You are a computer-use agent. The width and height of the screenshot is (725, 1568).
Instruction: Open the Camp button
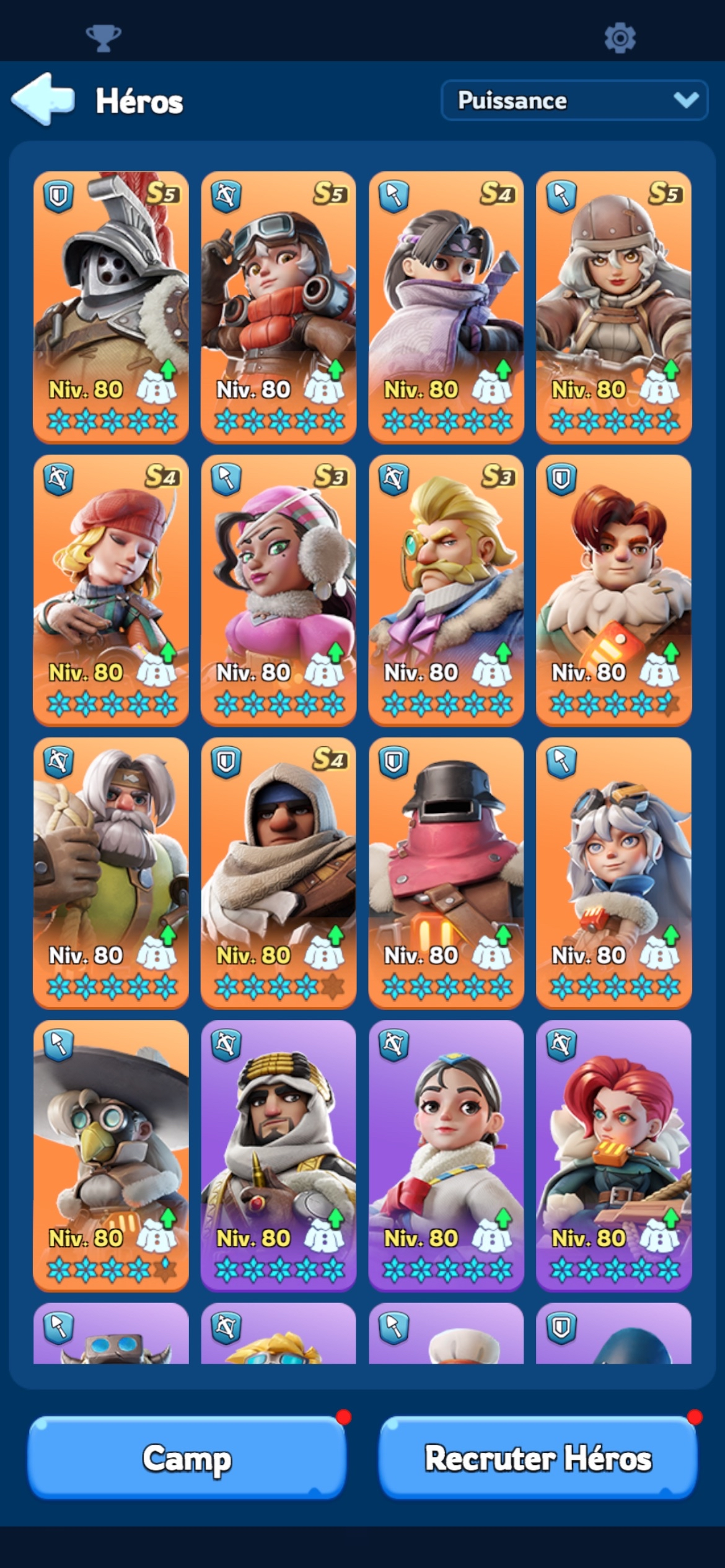point(187,1458)
